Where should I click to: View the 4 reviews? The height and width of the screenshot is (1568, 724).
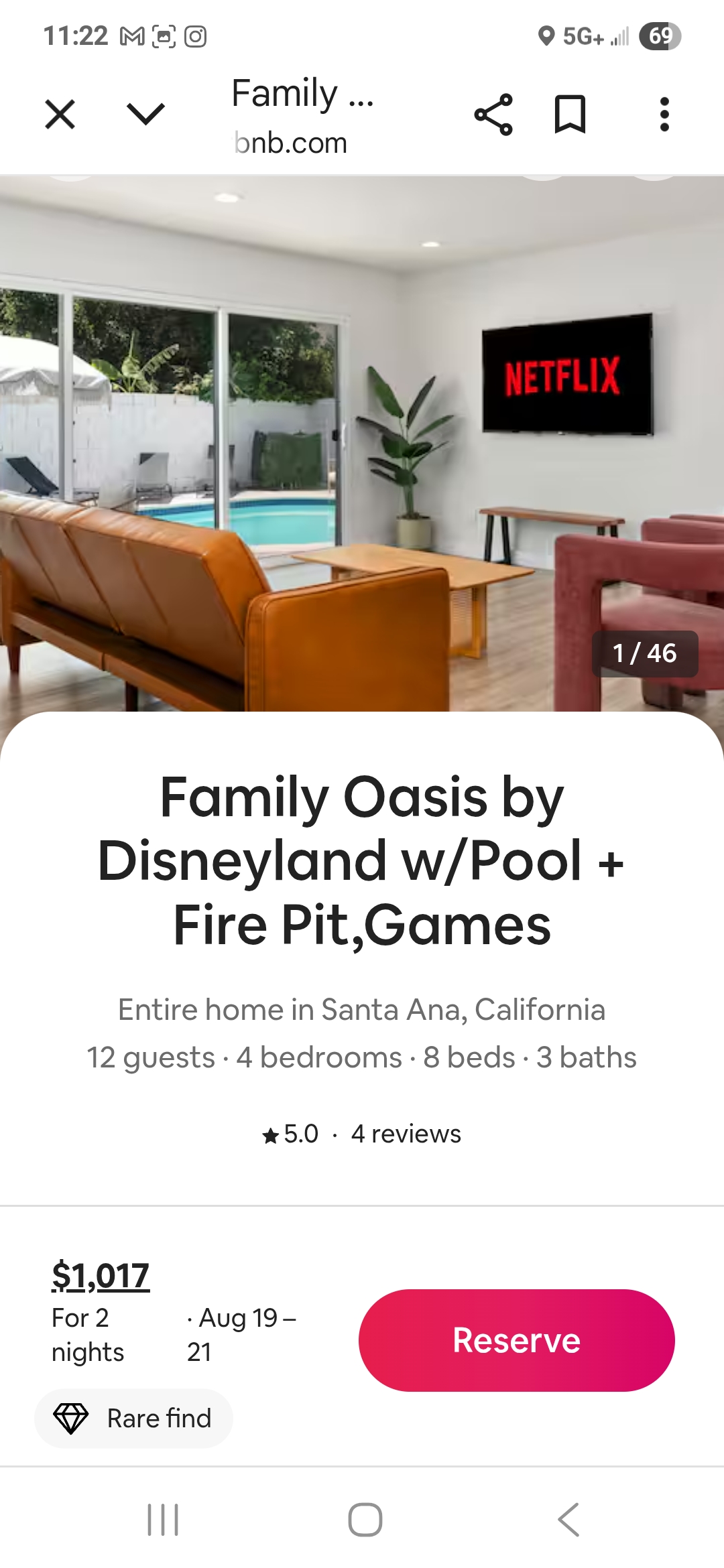[406, 1134]
